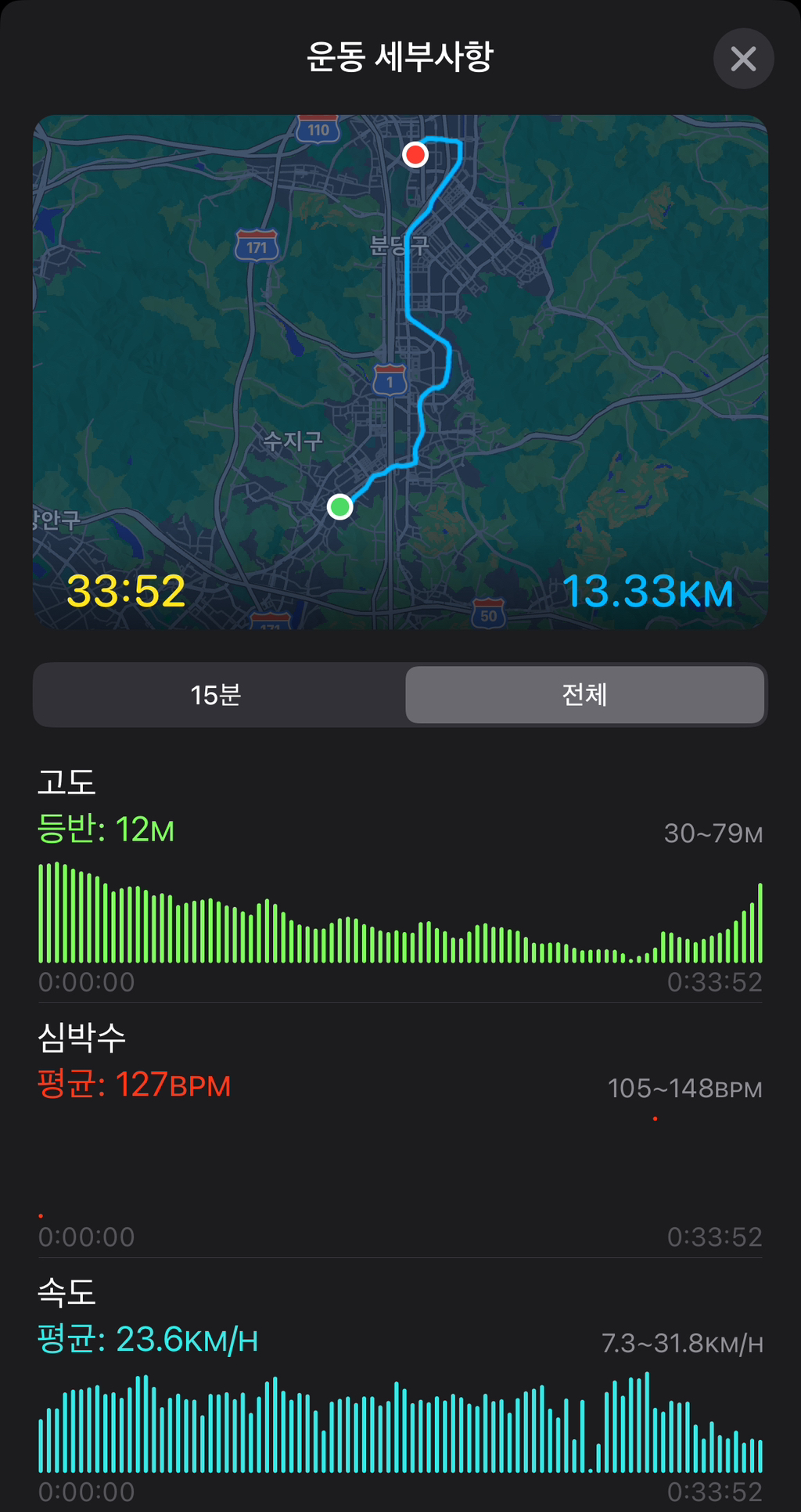Select the 전체 interval view
The image size is (801, 1512).
coord(584,694)
